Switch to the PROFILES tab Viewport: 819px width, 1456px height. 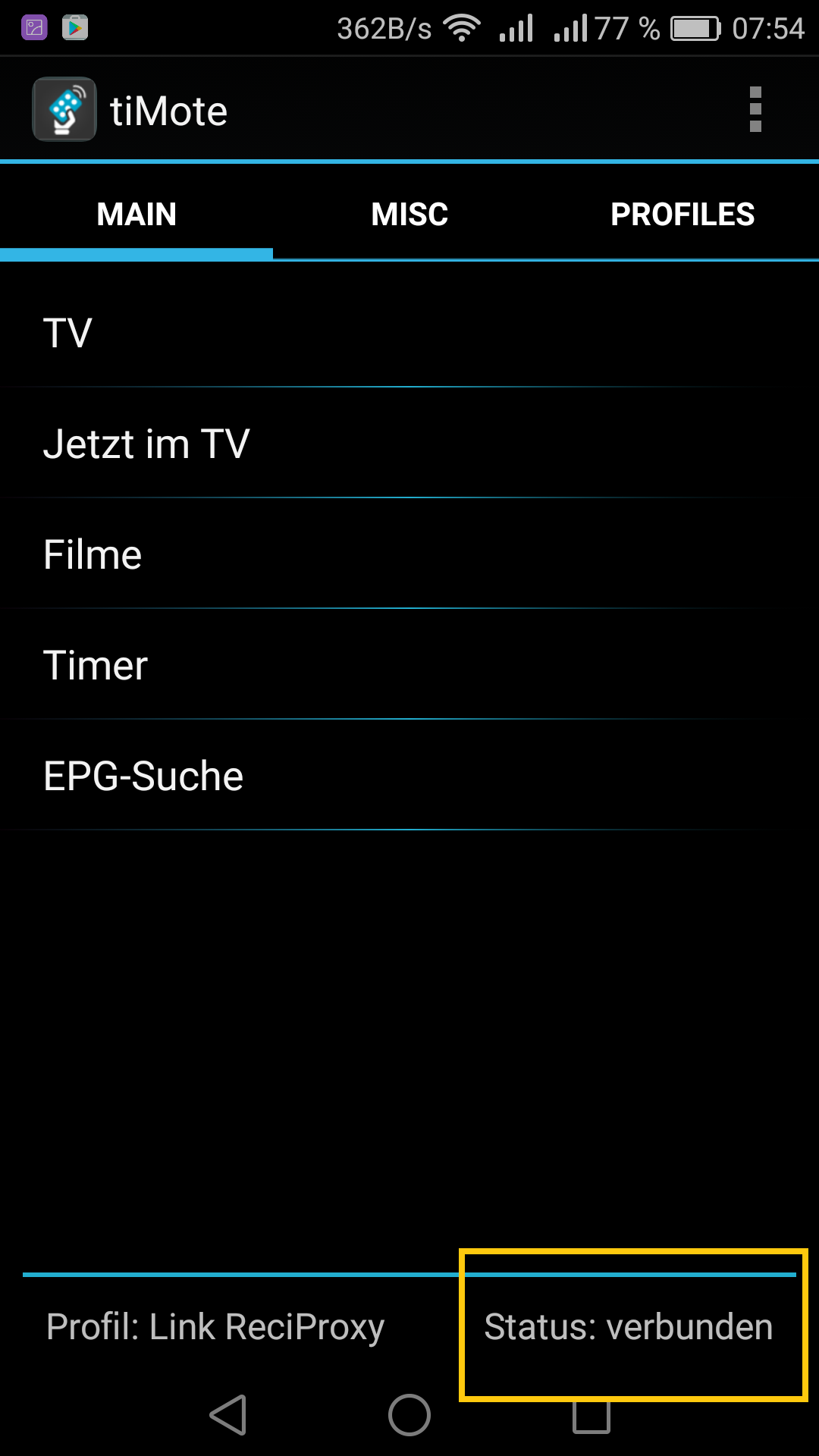[682, 215]
